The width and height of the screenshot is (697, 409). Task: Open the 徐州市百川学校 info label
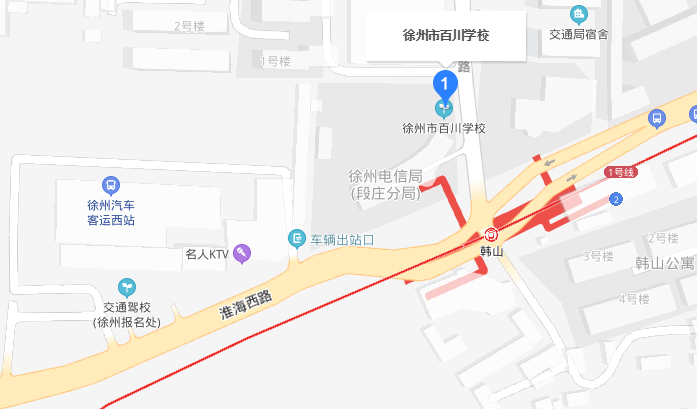point(445,37)
